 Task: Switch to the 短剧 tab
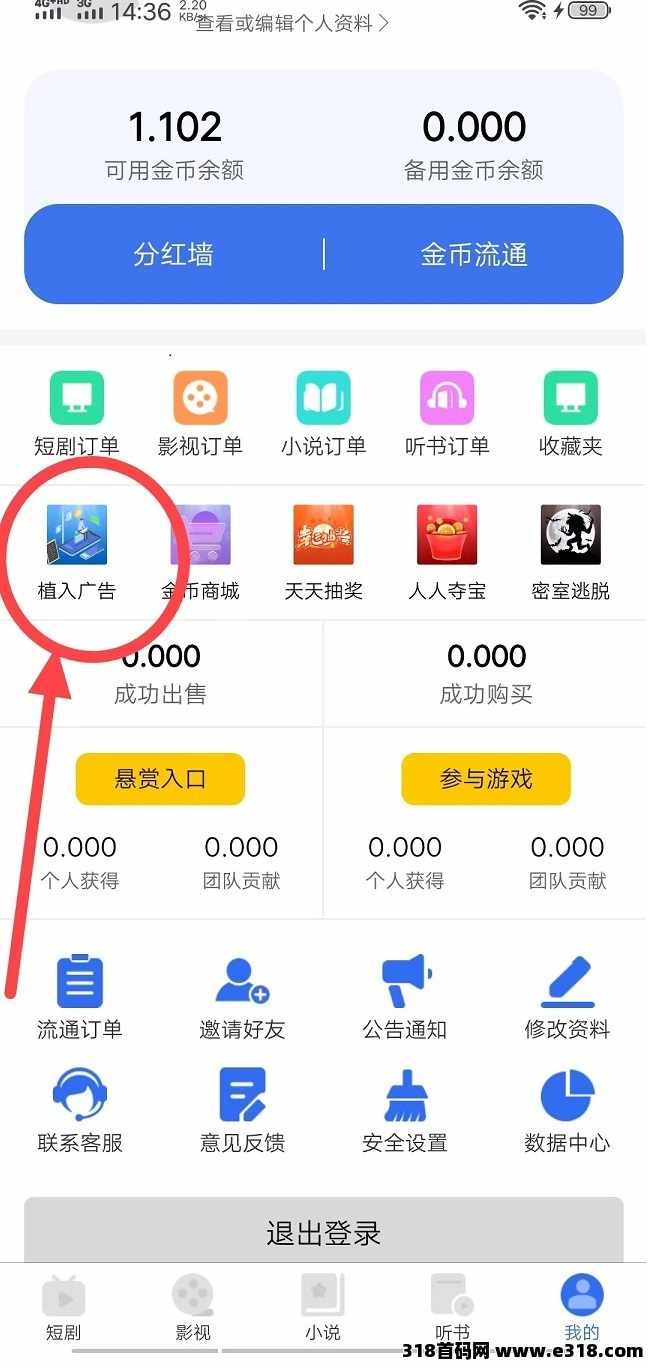coord(63,1308)
